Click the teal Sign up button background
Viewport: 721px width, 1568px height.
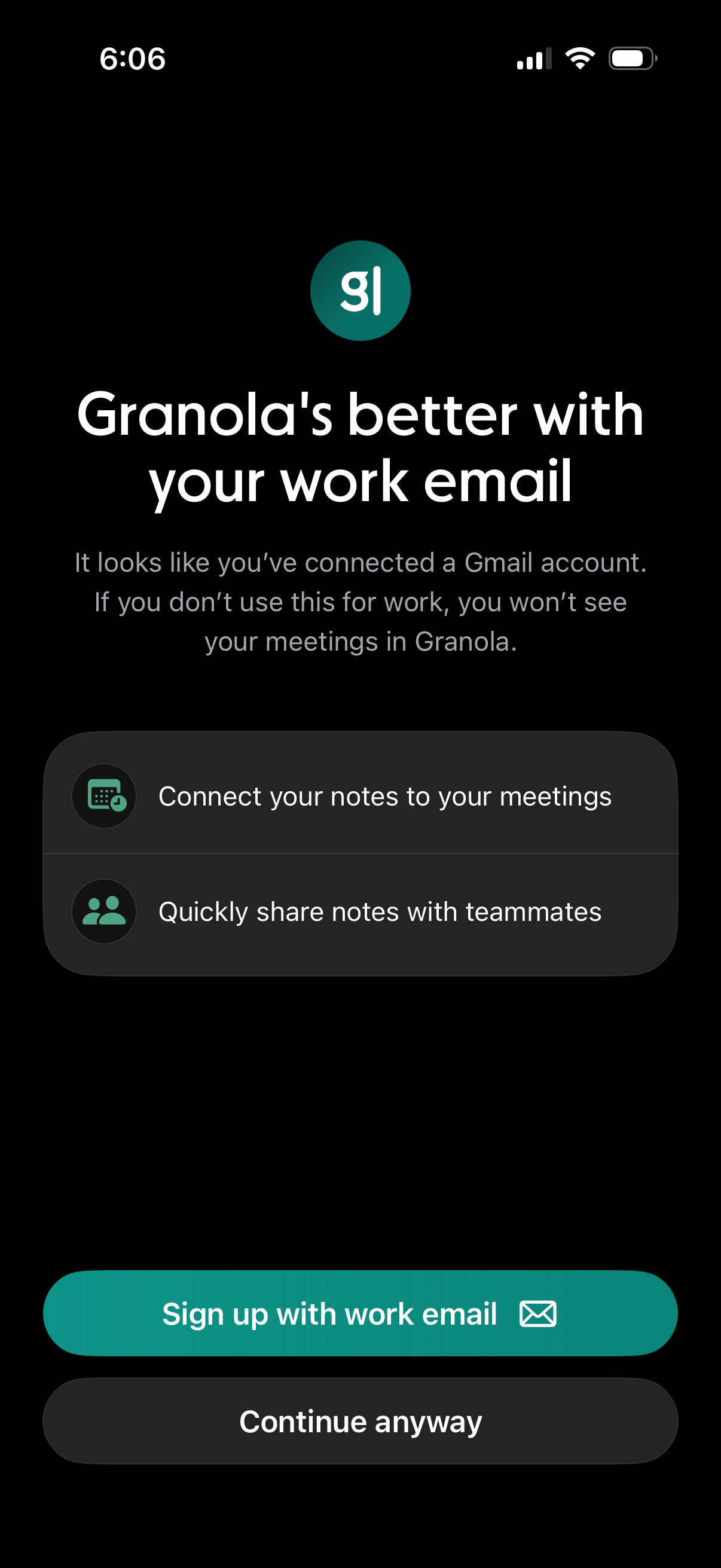pyautogui.click(x=360, y=1313)
